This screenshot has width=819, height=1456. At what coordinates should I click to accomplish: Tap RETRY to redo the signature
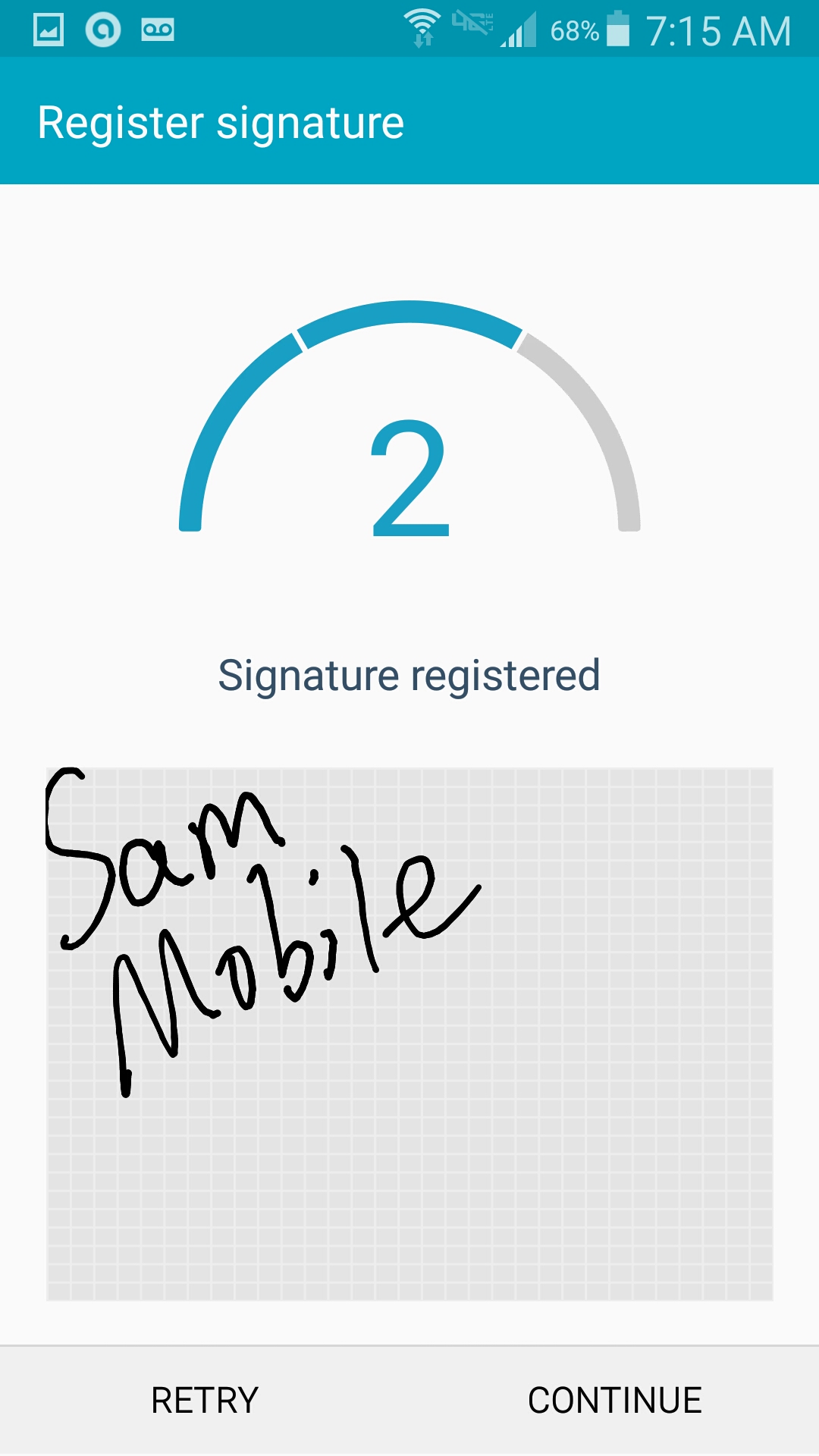[205, 1401]
